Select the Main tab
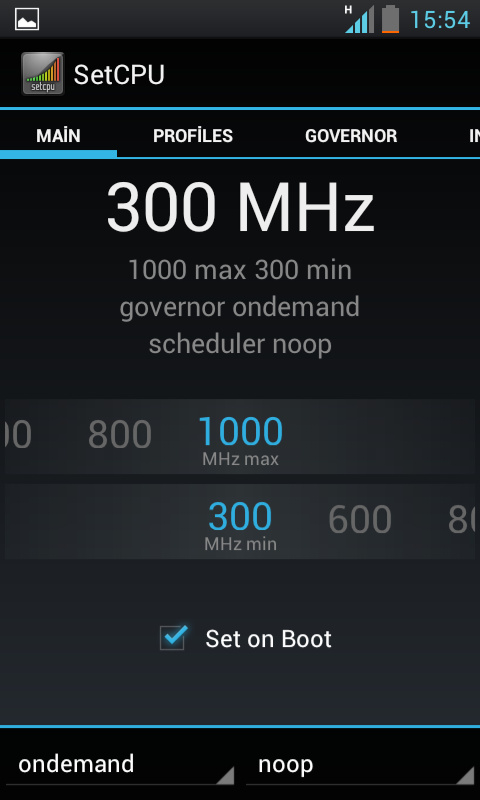This screenshot has width=480, height=800. pyautogui.click(x=58, y=136)
